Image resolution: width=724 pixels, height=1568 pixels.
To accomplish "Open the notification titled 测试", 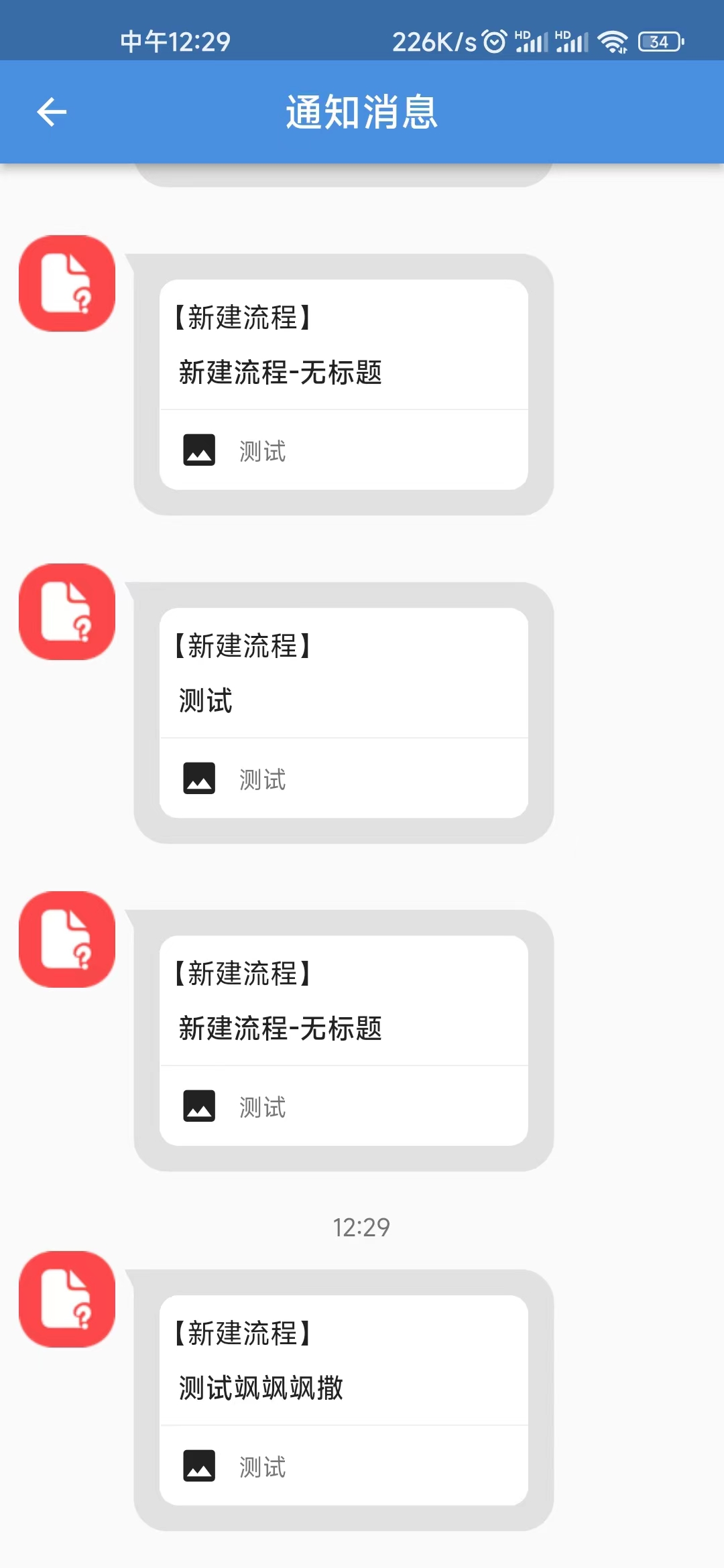I will pos(343,700).
